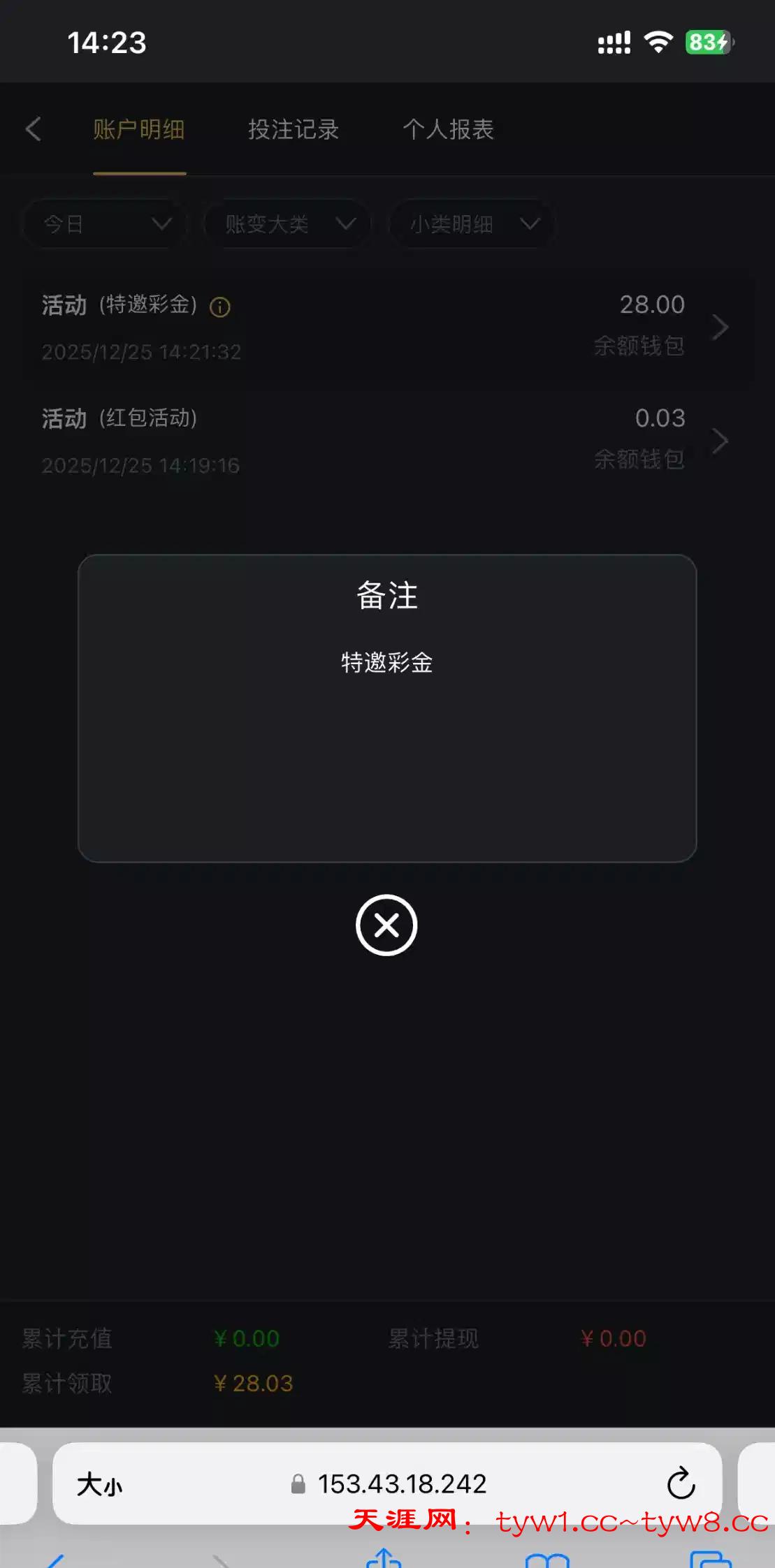Tap the 153.43.18.242 address bar

(x=401, y=1483)
